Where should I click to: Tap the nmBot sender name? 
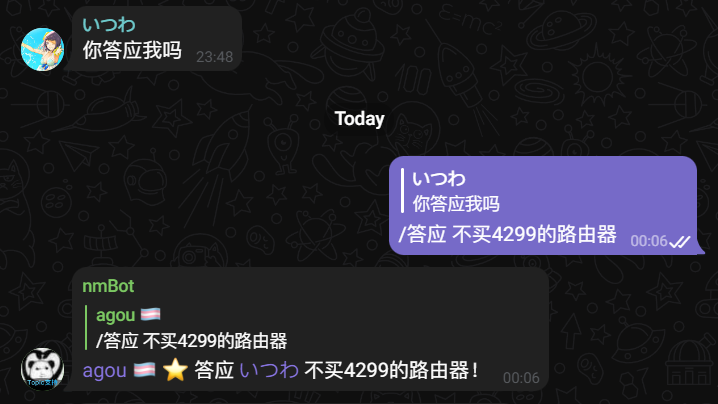tap(108, 286)
